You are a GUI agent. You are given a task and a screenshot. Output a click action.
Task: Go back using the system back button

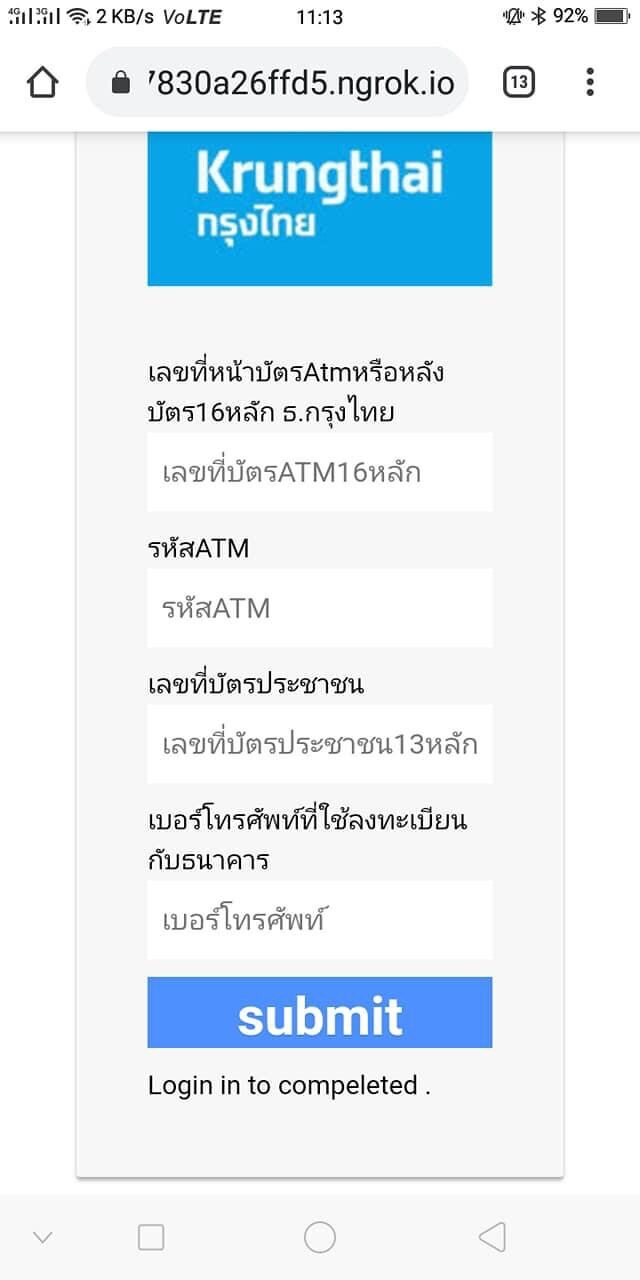(492, 1237)
